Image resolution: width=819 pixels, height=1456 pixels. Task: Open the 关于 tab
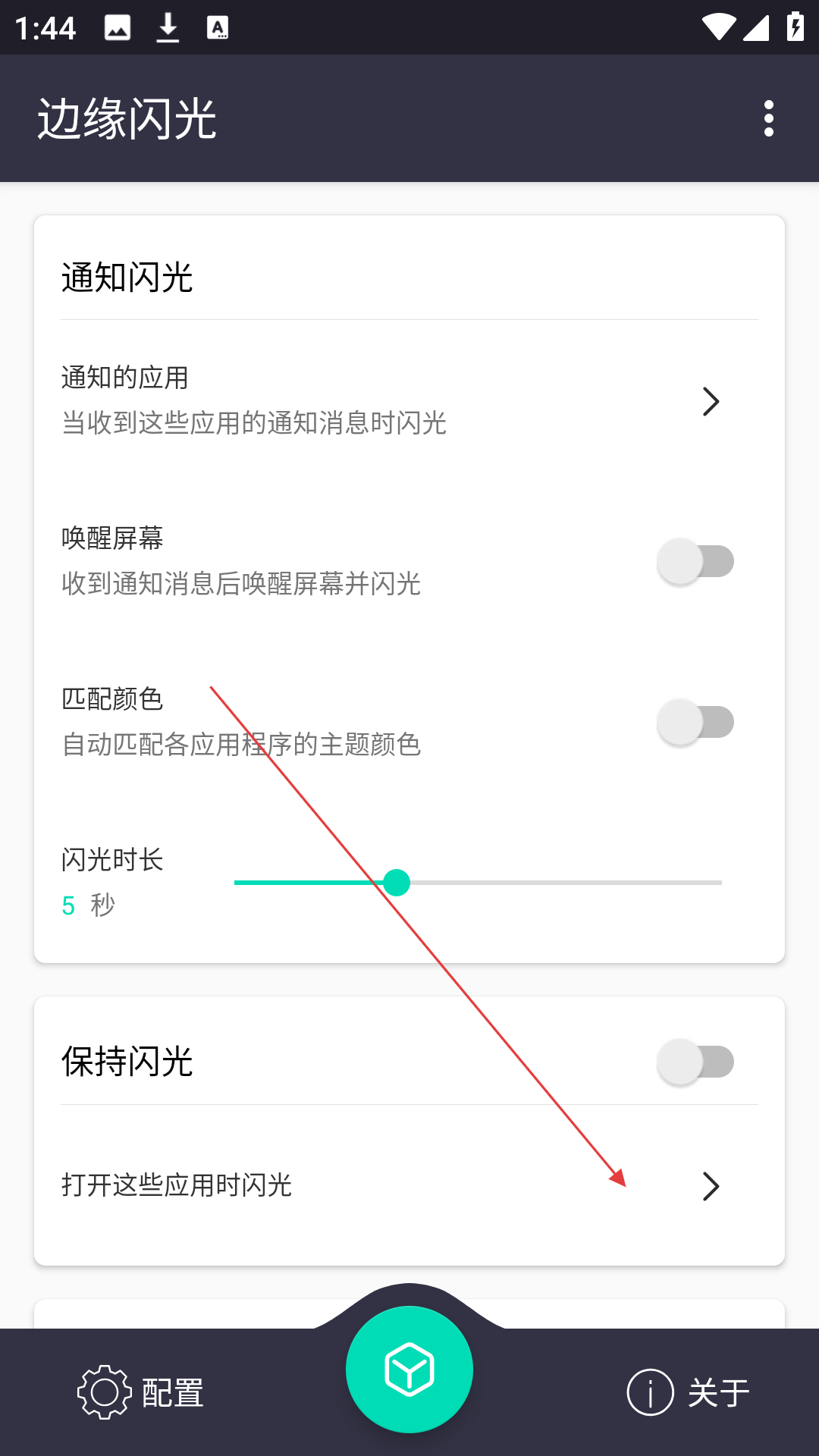point(689,1392)
